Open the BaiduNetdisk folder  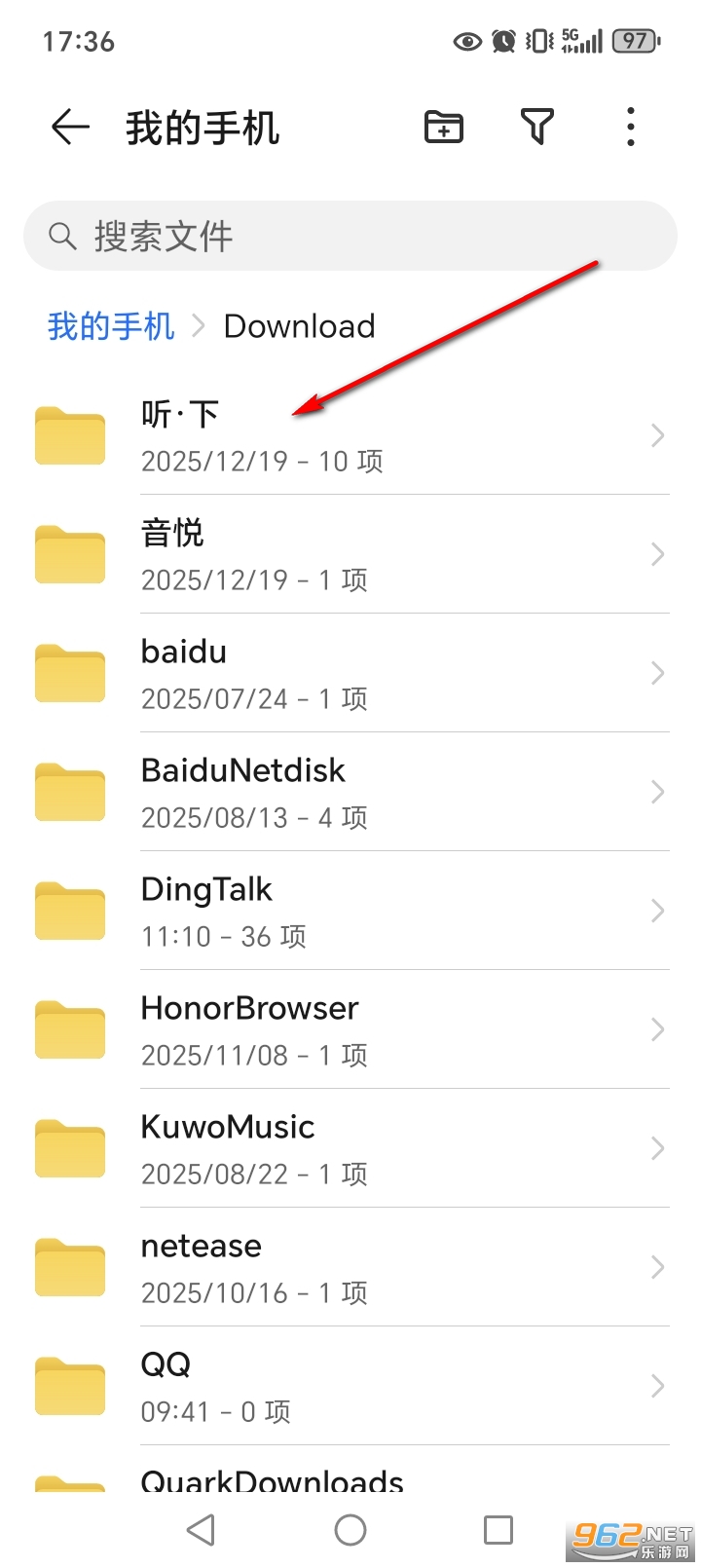[x=350, y=792]
